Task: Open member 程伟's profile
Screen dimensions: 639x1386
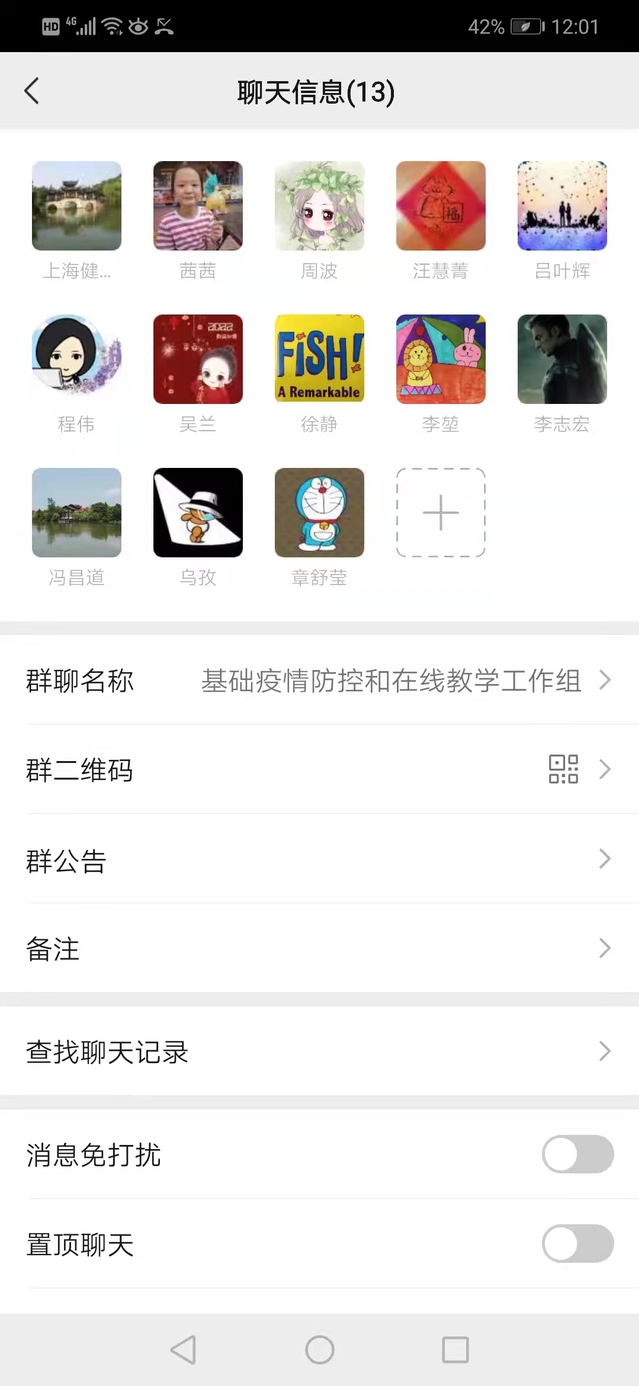Action: 76,359
